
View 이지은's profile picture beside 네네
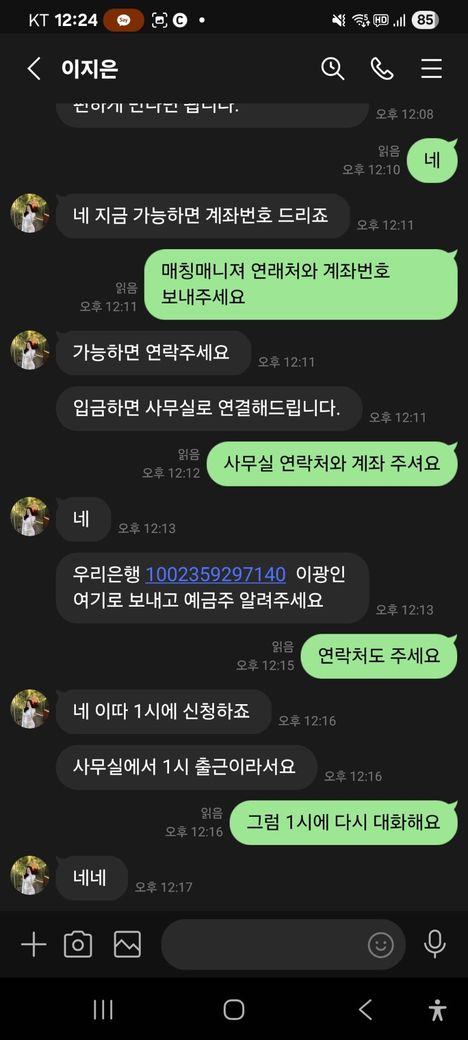tap(30, 875)
